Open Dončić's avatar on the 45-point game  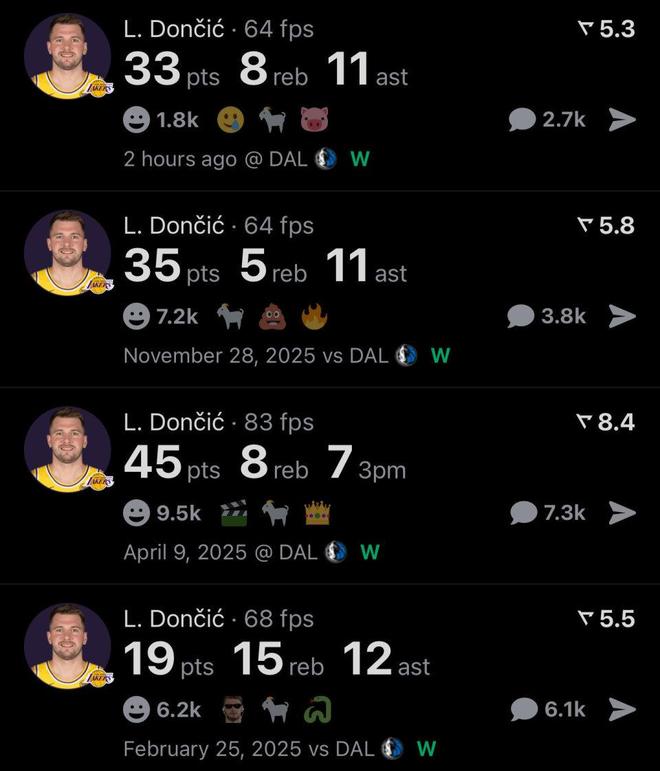[67, 449]
